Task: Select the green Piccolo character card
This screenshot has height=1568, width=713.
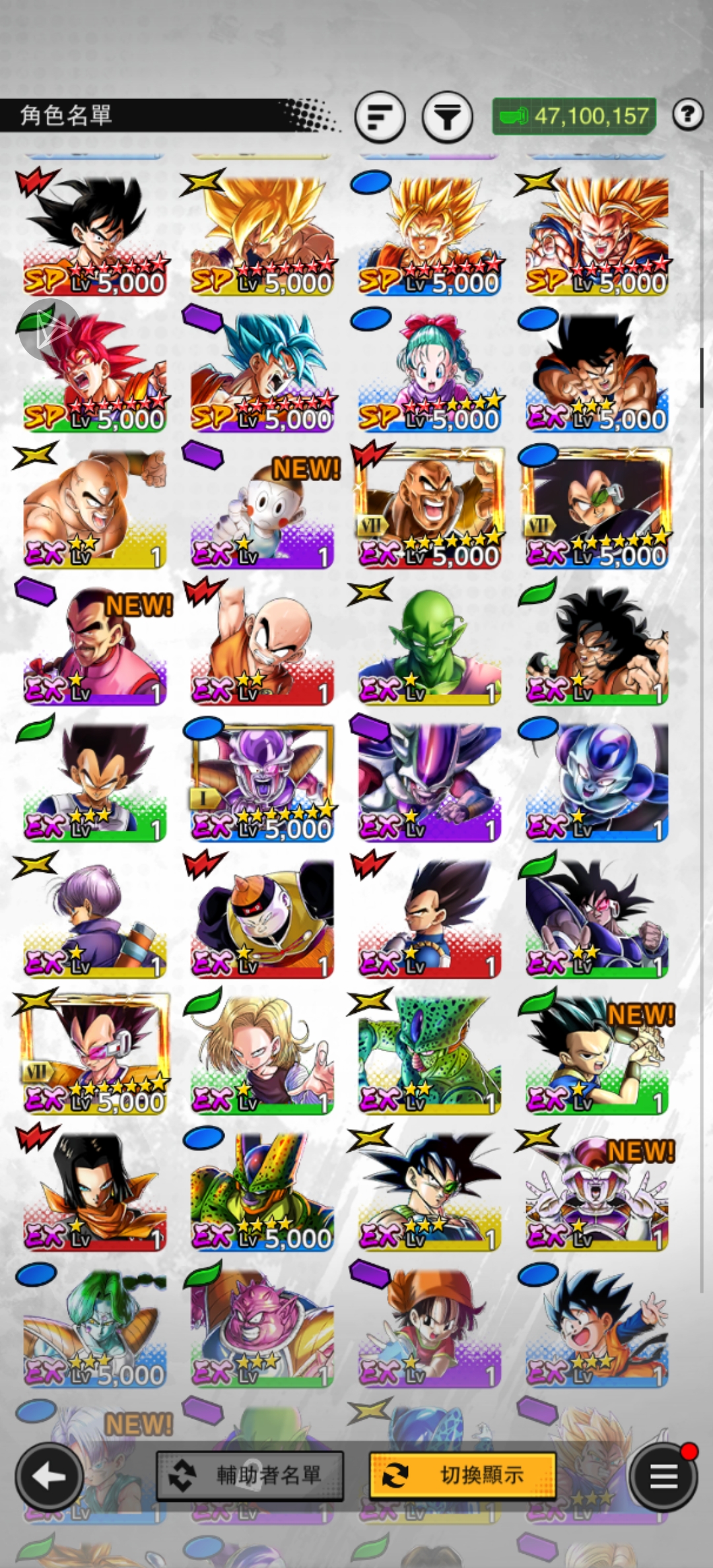Action: (x=430, y=644)
